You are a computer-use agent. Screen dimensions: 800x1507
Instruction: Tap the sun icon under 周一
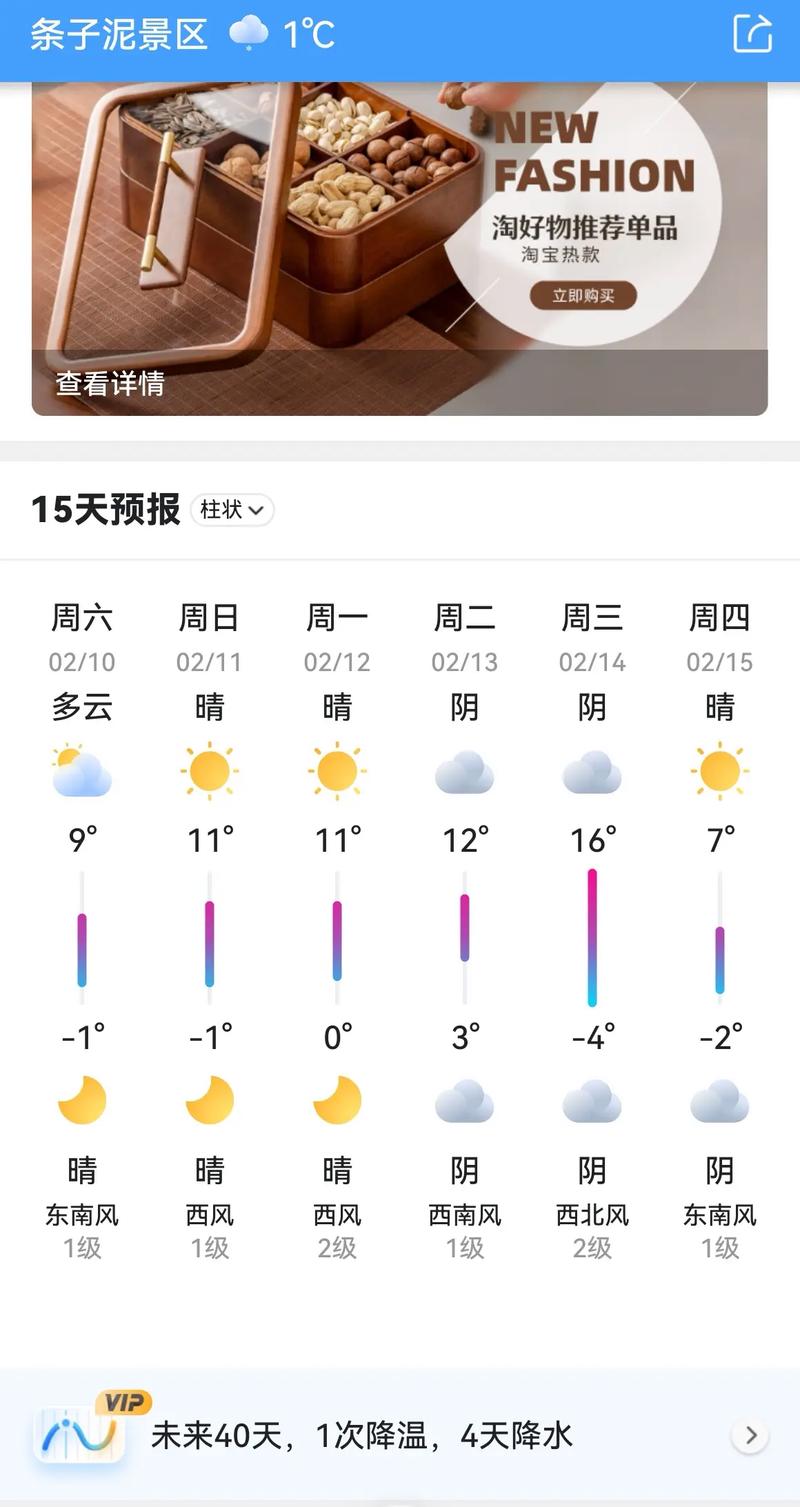336,770
